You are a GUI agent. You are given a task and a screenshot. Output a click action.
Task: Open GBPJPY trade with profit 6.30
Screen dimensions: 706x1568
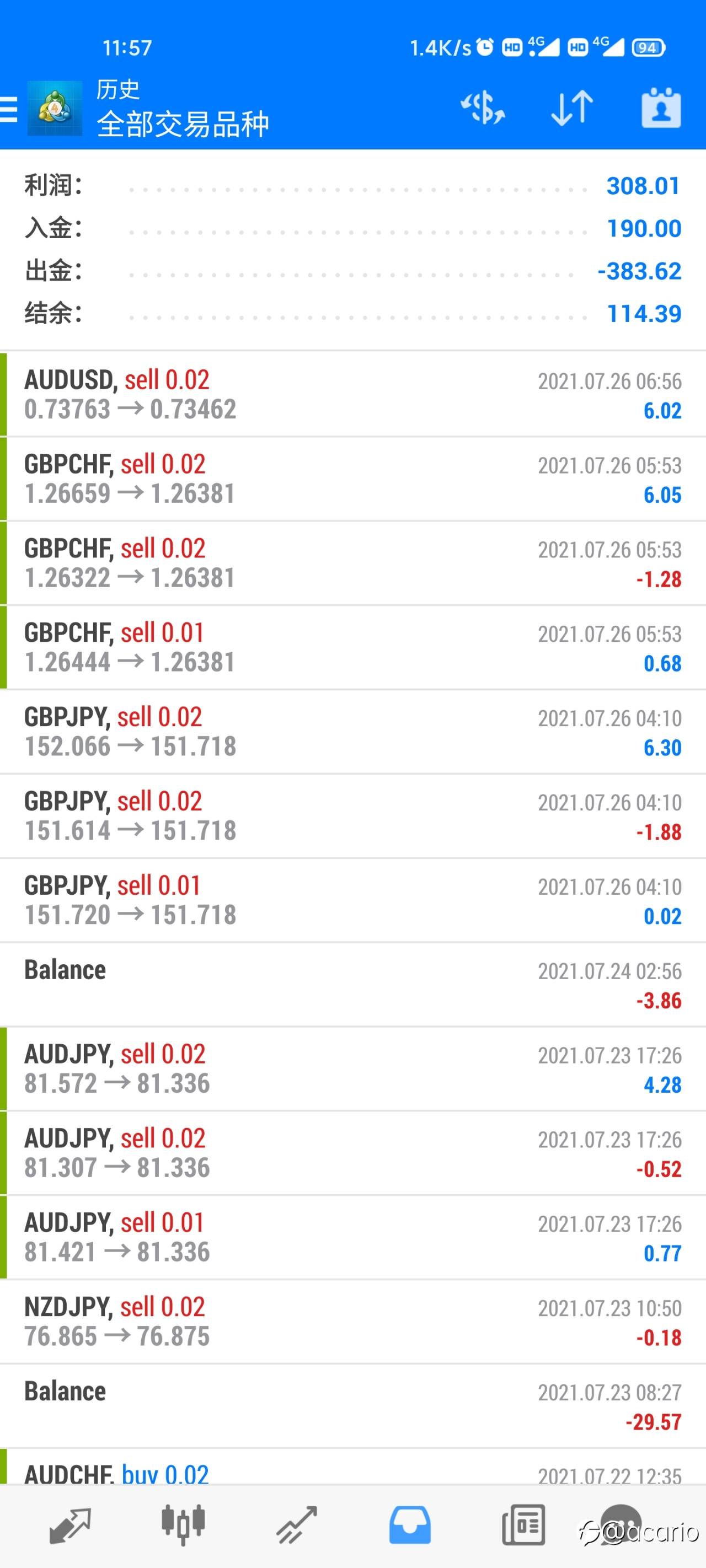click(x=354, y=732)
